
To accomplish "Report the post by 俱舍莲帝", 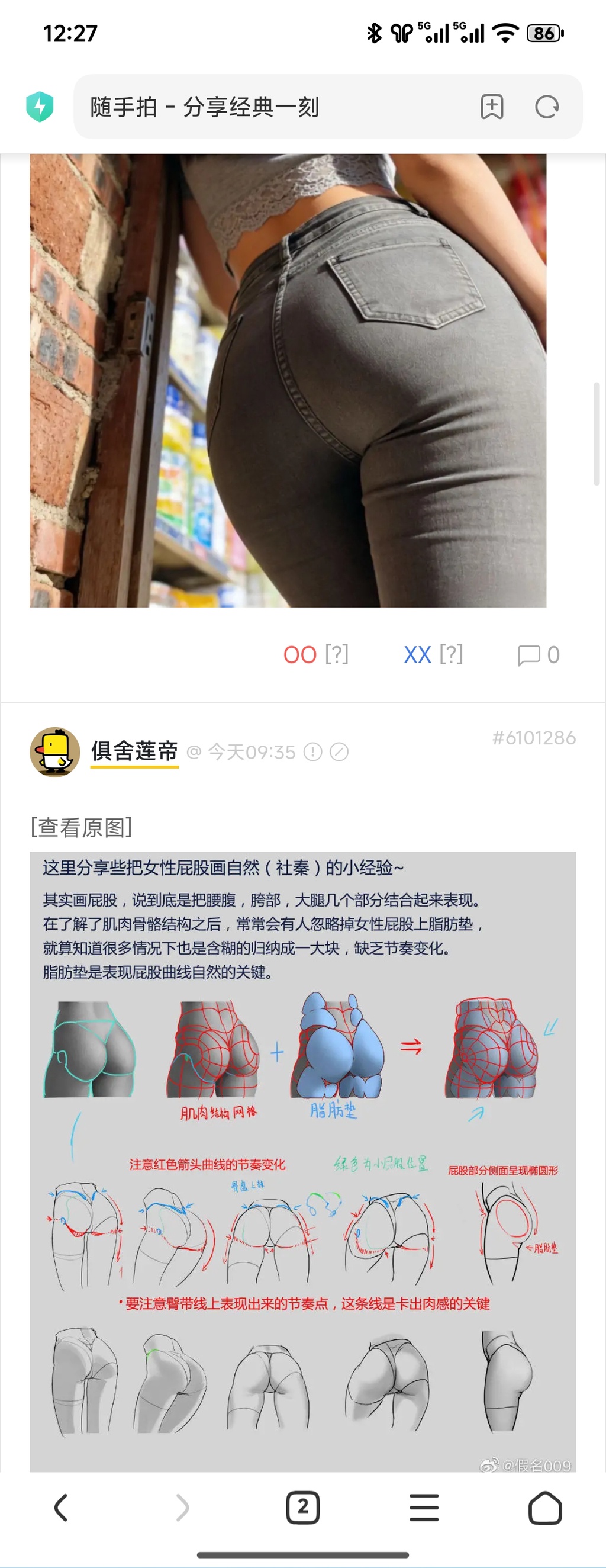I will [312, 753].
